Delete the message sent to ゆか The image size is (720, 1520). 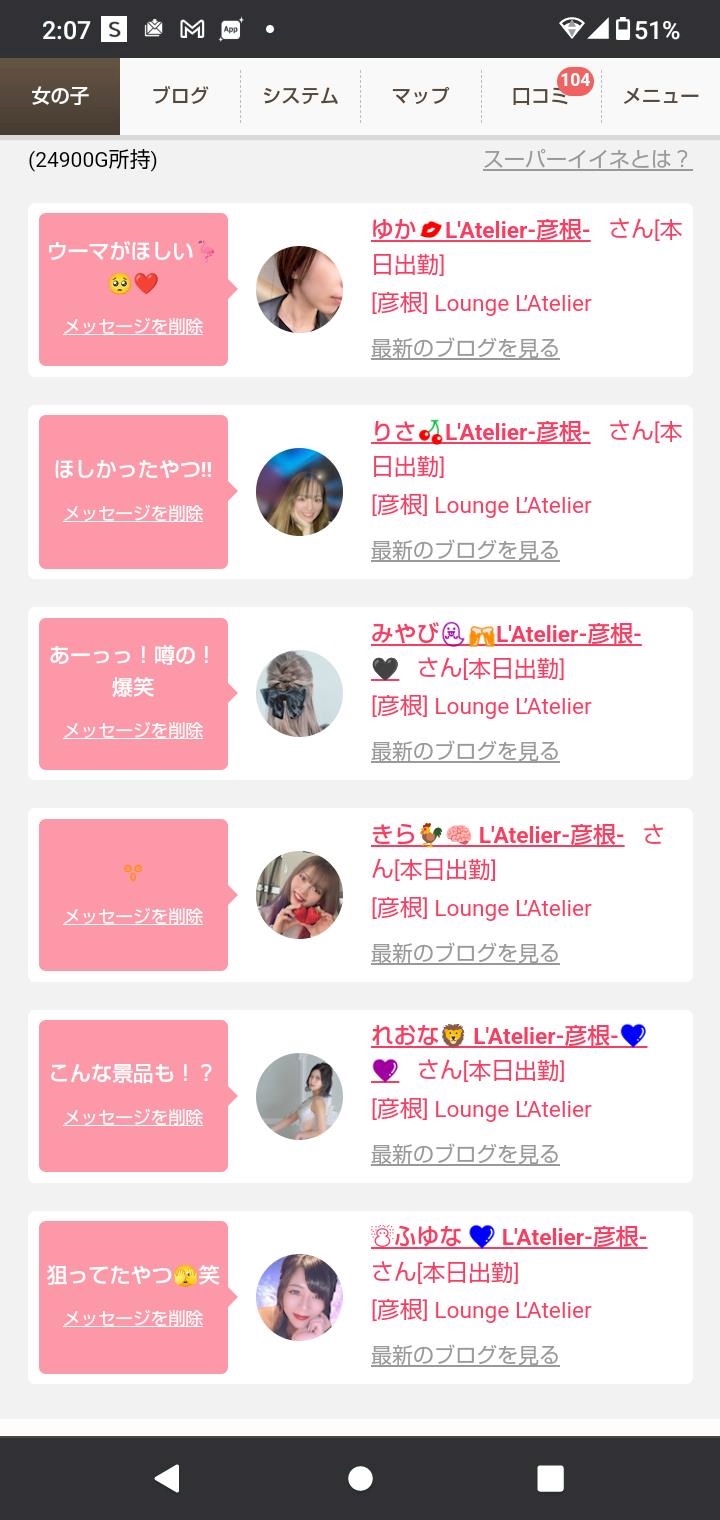click(x=133, y=326)
